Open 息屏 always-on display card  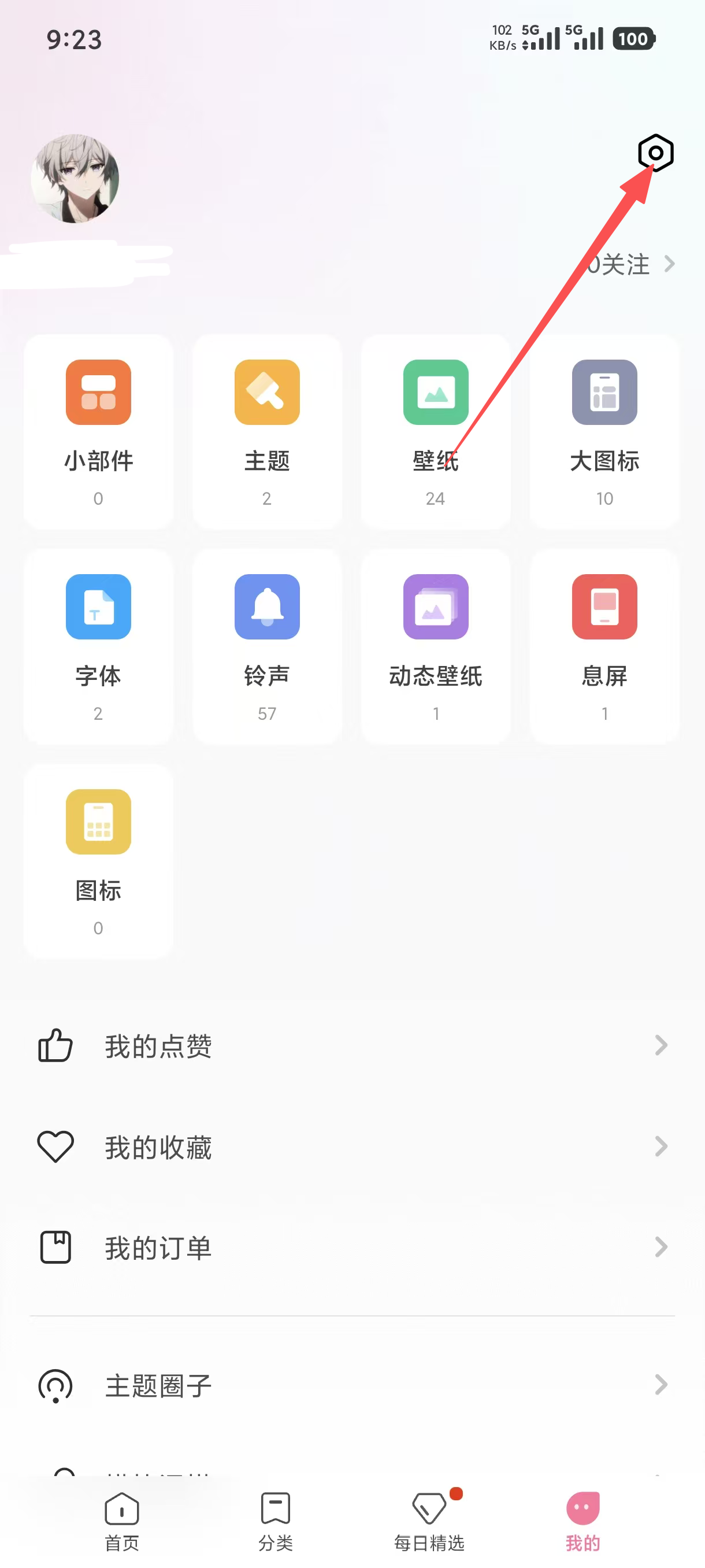pyautogui.click(x=604, y=646)
